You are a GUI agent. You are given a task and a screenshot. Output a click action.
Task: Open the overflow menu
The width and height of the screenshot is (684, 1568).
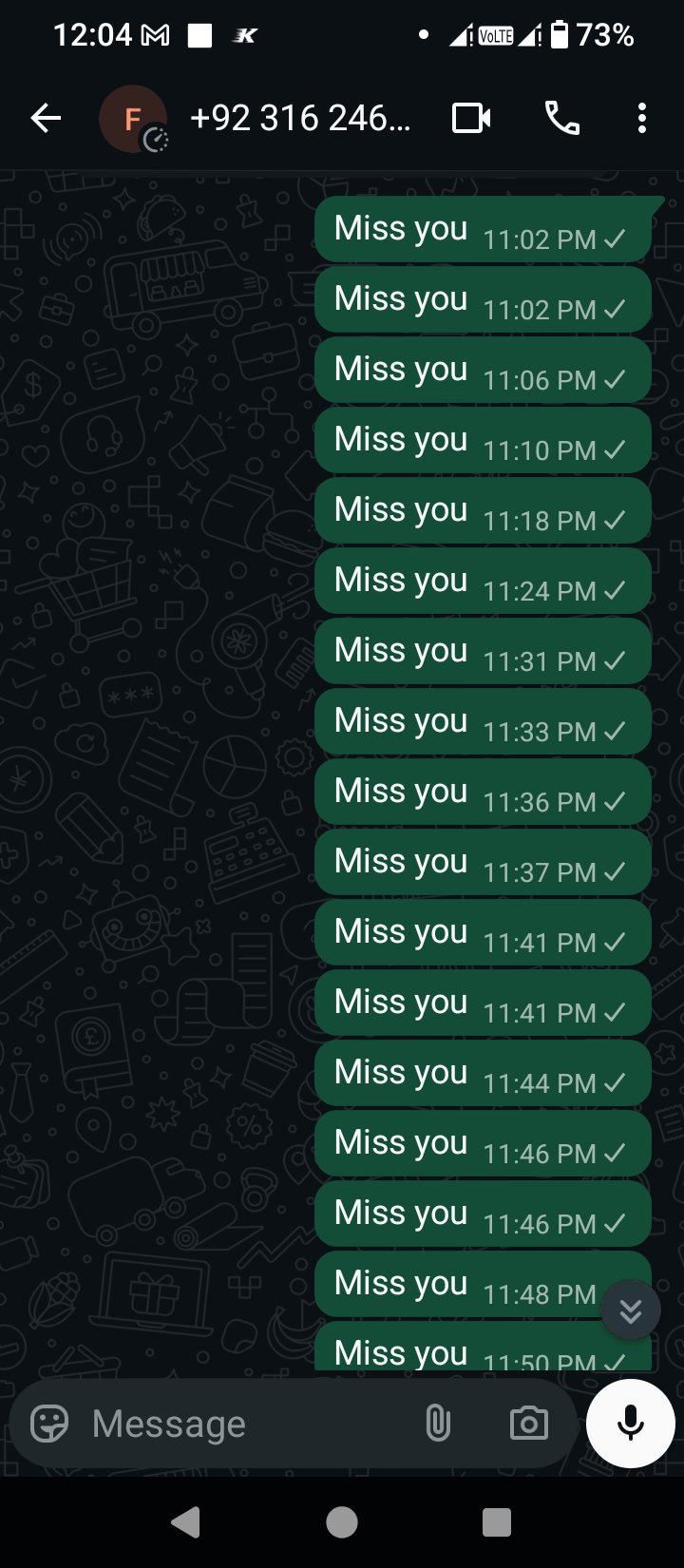[642, 119]
